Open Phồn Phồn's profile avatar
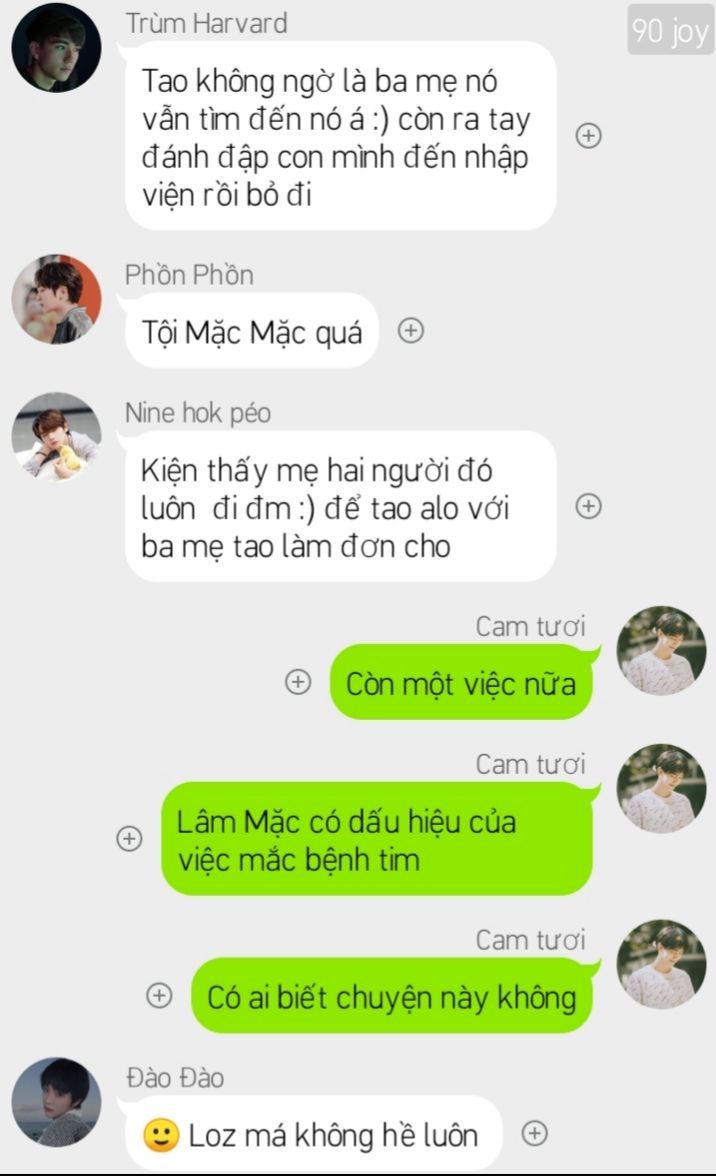The image size is (716, 1176). click(56, 299)
